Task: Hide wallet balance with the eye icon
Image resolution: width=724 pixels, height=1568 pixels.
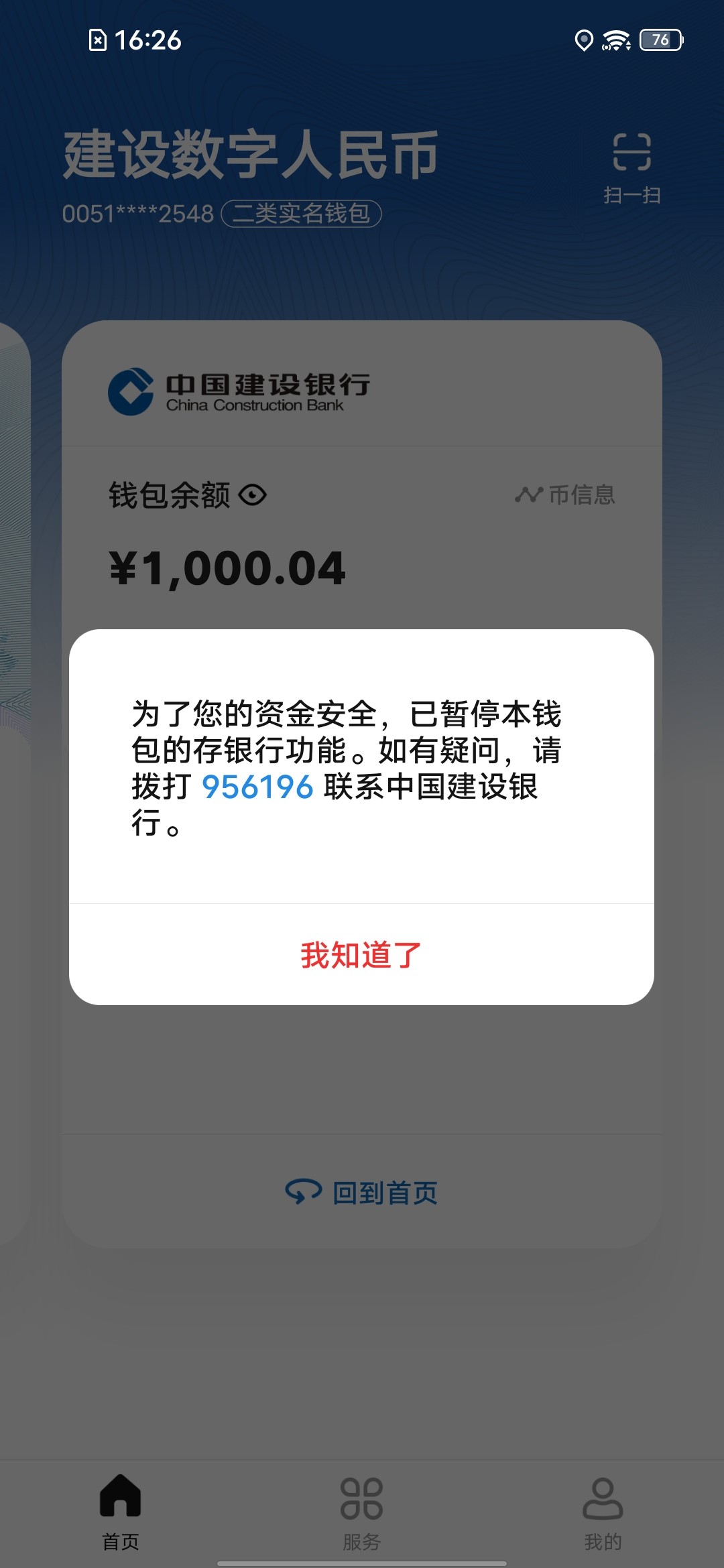Action: [253, 495]
